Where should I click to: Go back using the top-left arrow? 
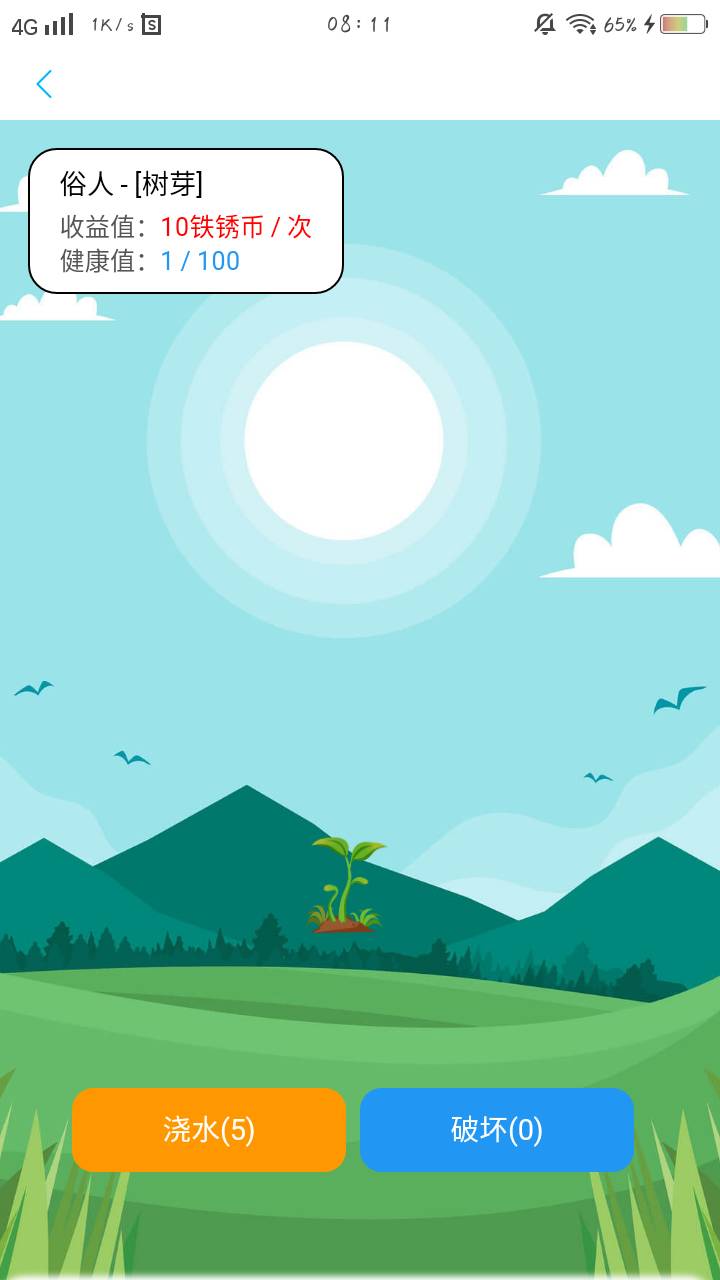click(44, 85)
